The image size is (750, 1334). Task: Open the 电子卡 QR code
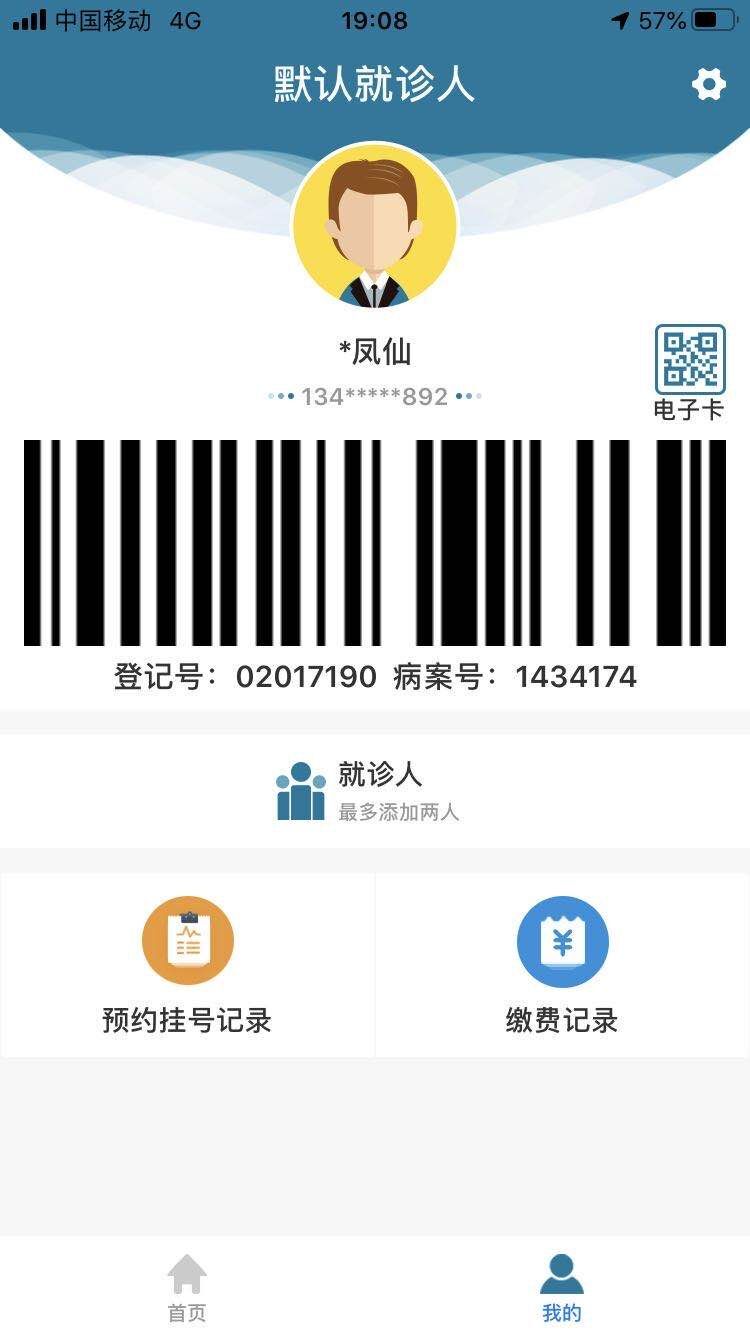692,358
